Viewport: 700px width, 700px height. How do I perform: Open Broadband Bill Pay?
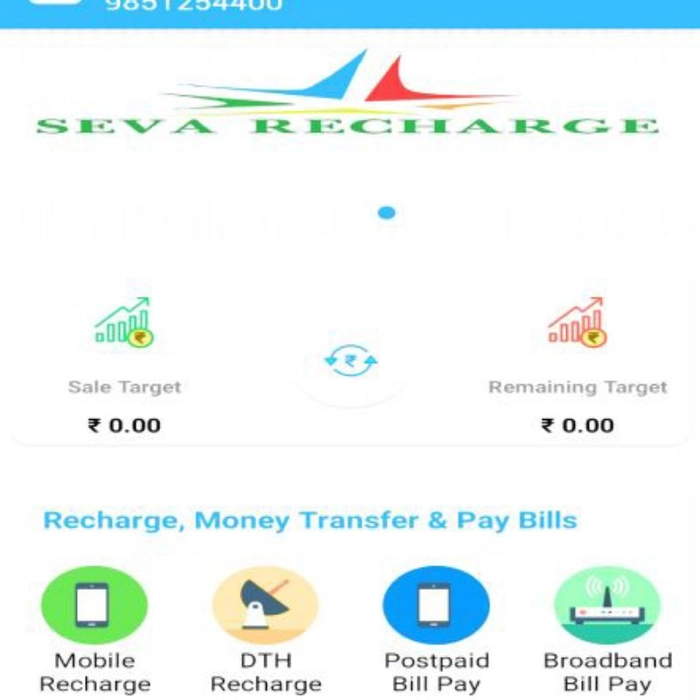pyautogui.click(x=607, y=606)
